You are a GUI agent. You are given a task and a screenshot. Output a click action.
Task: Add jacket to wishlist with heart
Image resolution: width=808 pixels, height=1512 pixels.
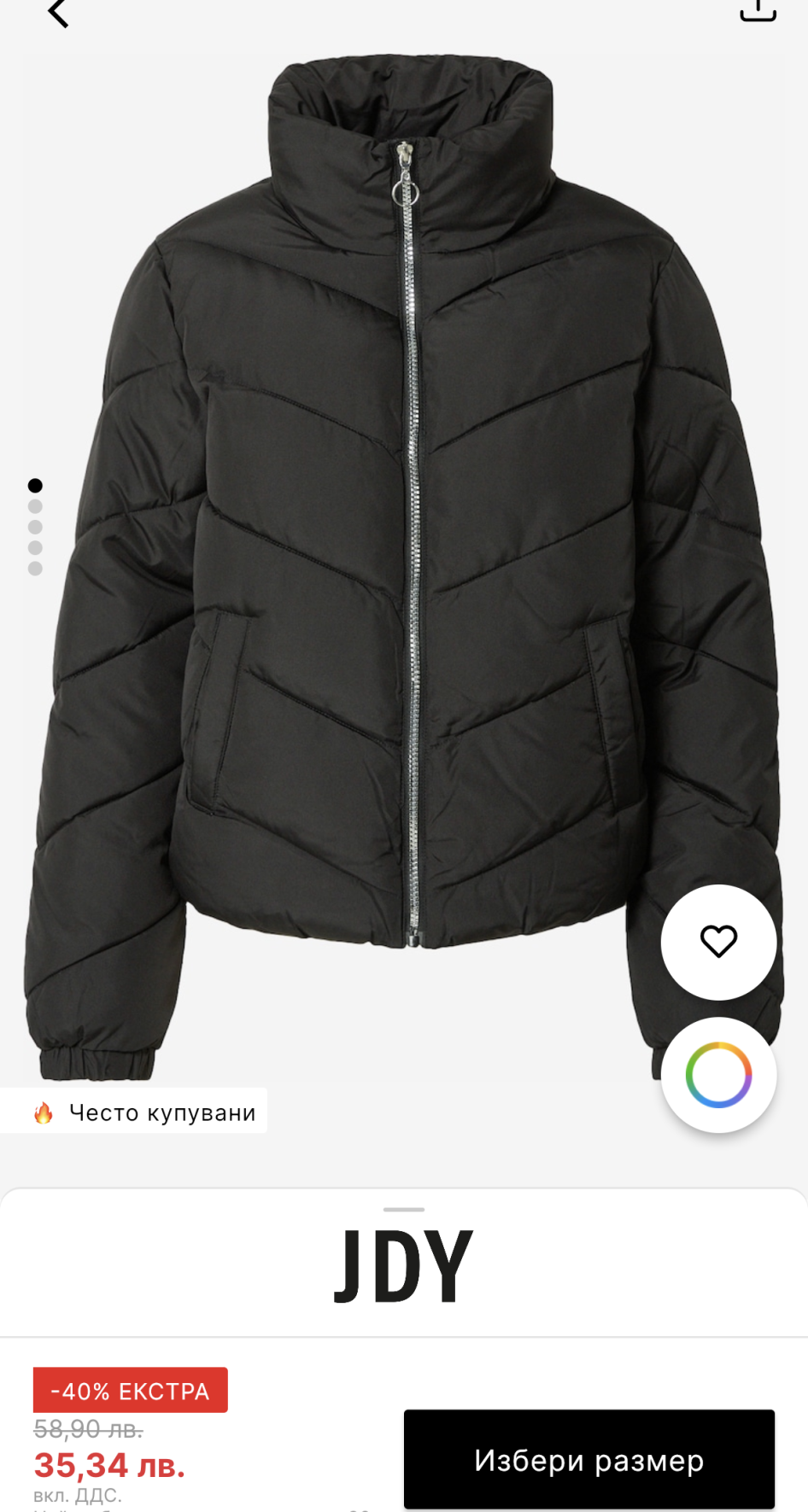[718, 942]
